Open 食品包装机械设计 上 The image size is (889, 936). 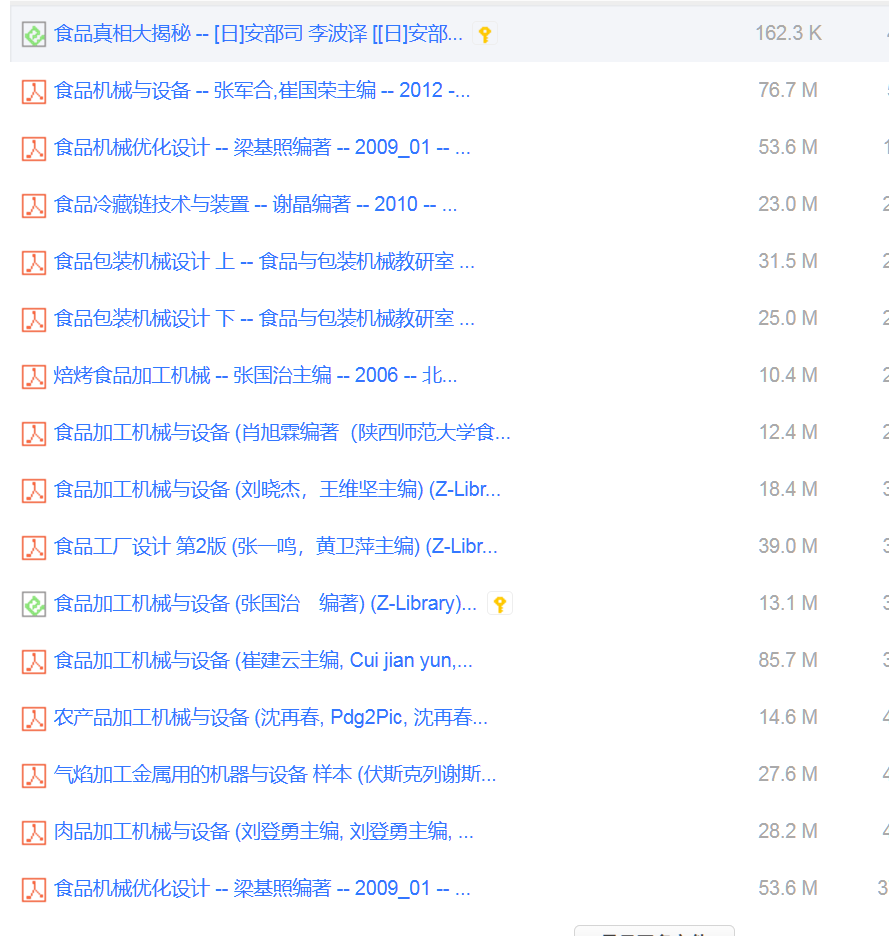[264, 262]
